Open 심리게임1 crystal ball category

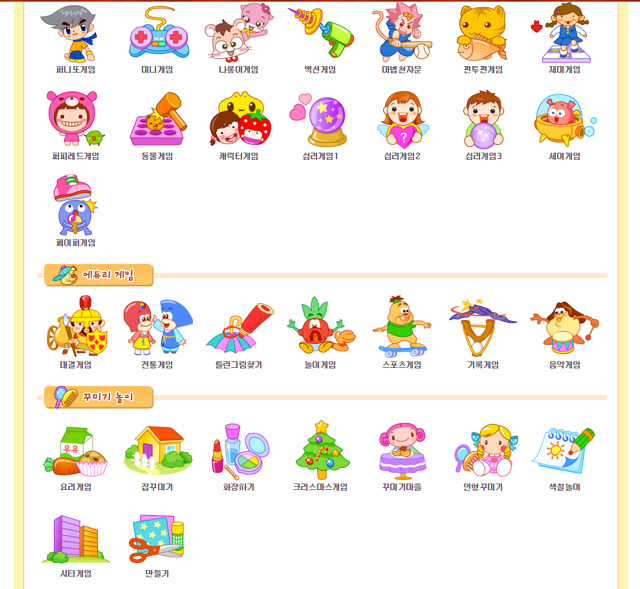tap(320, 122)
